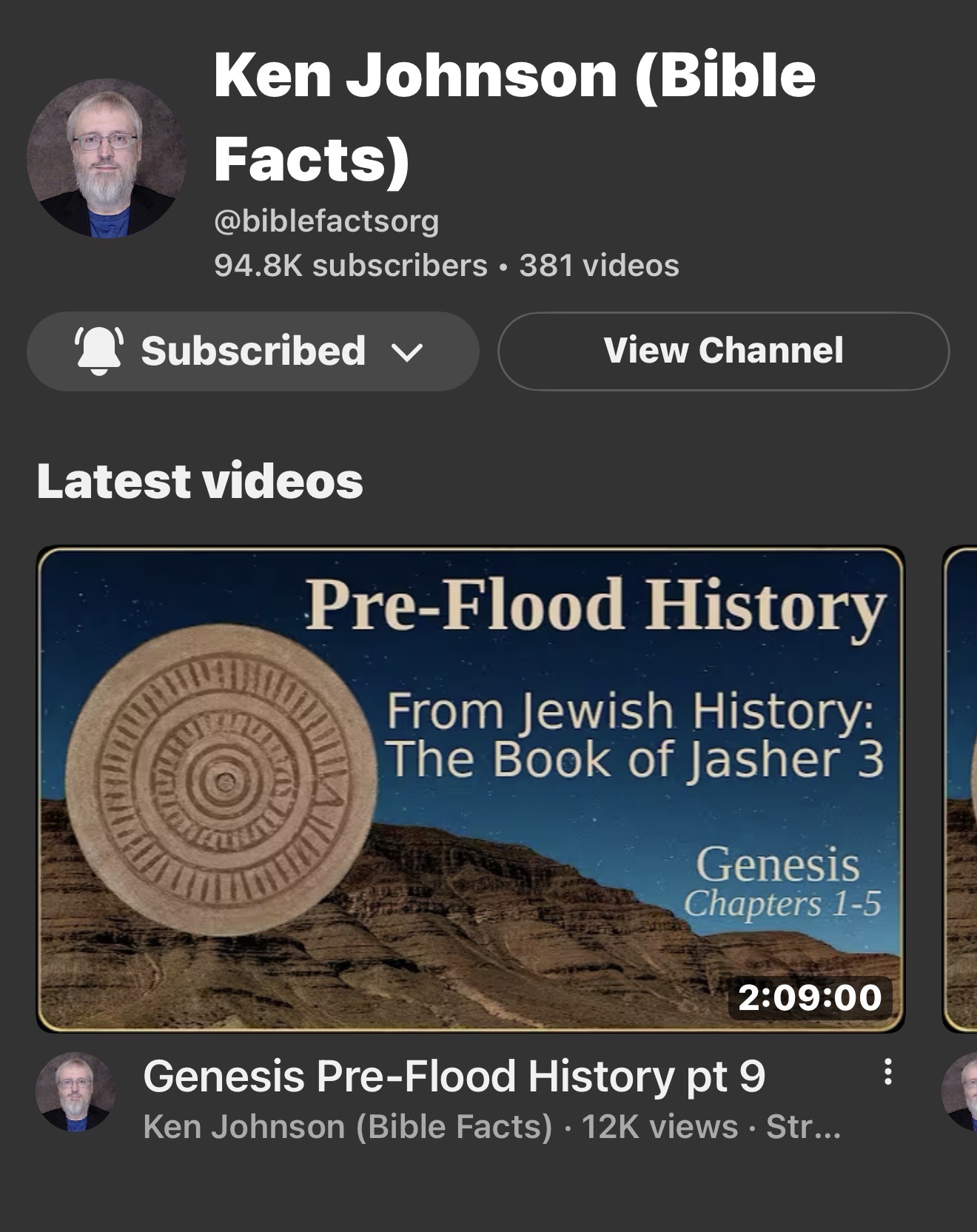Play the Pre-Flood History video thumbnail
The height and width of the screenshot is (1232, 977).
pos(471,789)
